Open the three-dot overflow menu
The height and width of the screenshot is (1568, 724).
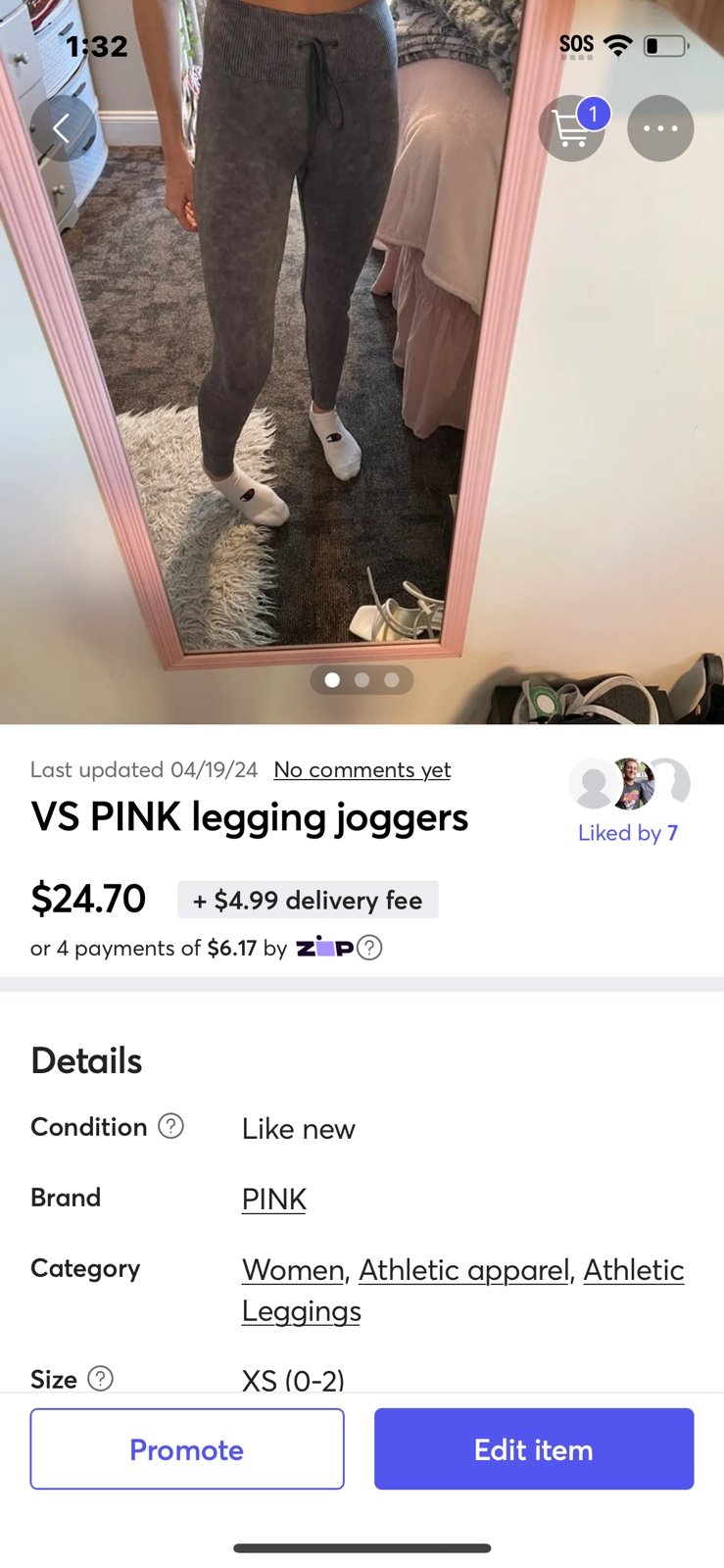(x=660, y=128)
